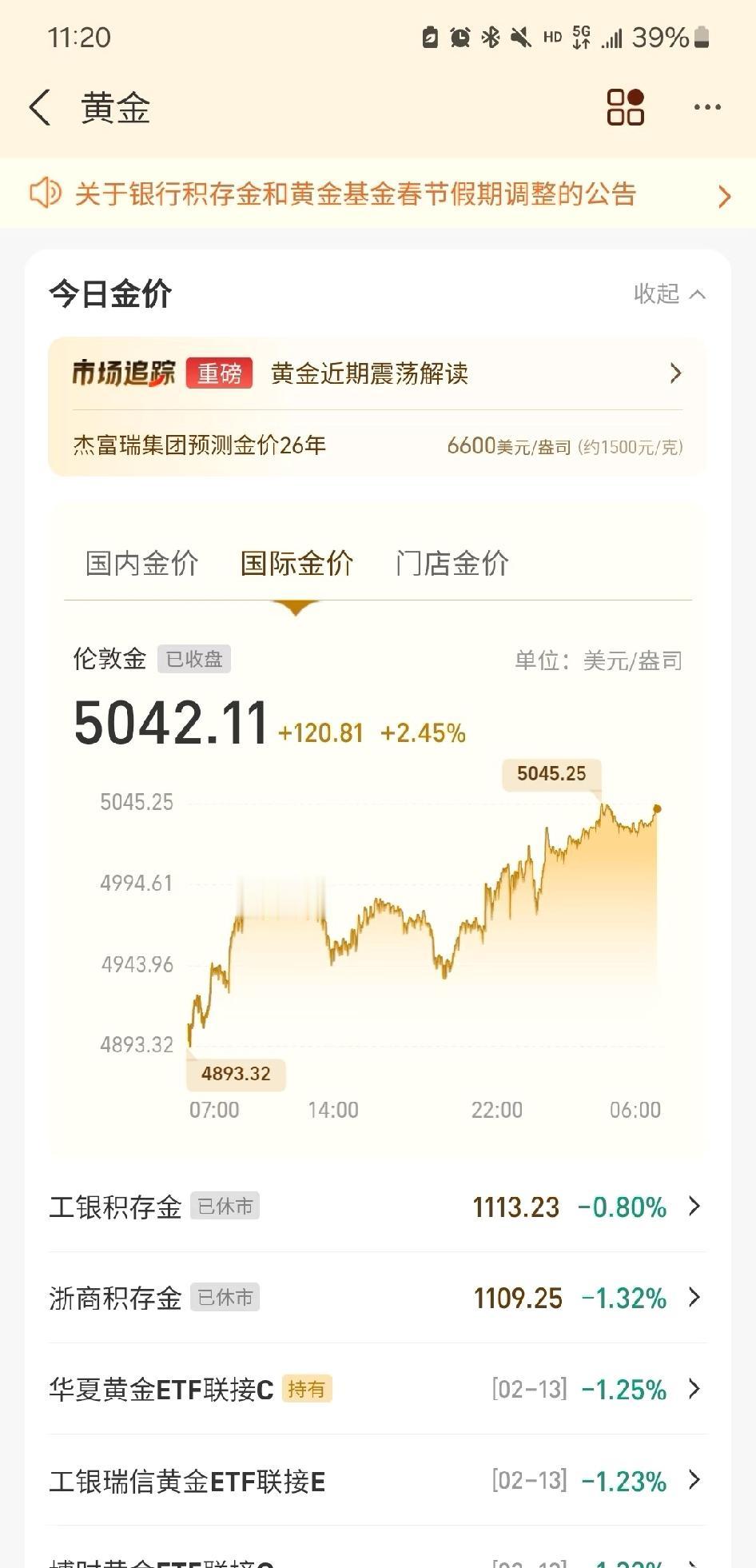Image resolution: width=756 pixels, height=1568 pixels.
Task: Tap the 4893.32 low label on the chart
Action: tap(236, 1074)
